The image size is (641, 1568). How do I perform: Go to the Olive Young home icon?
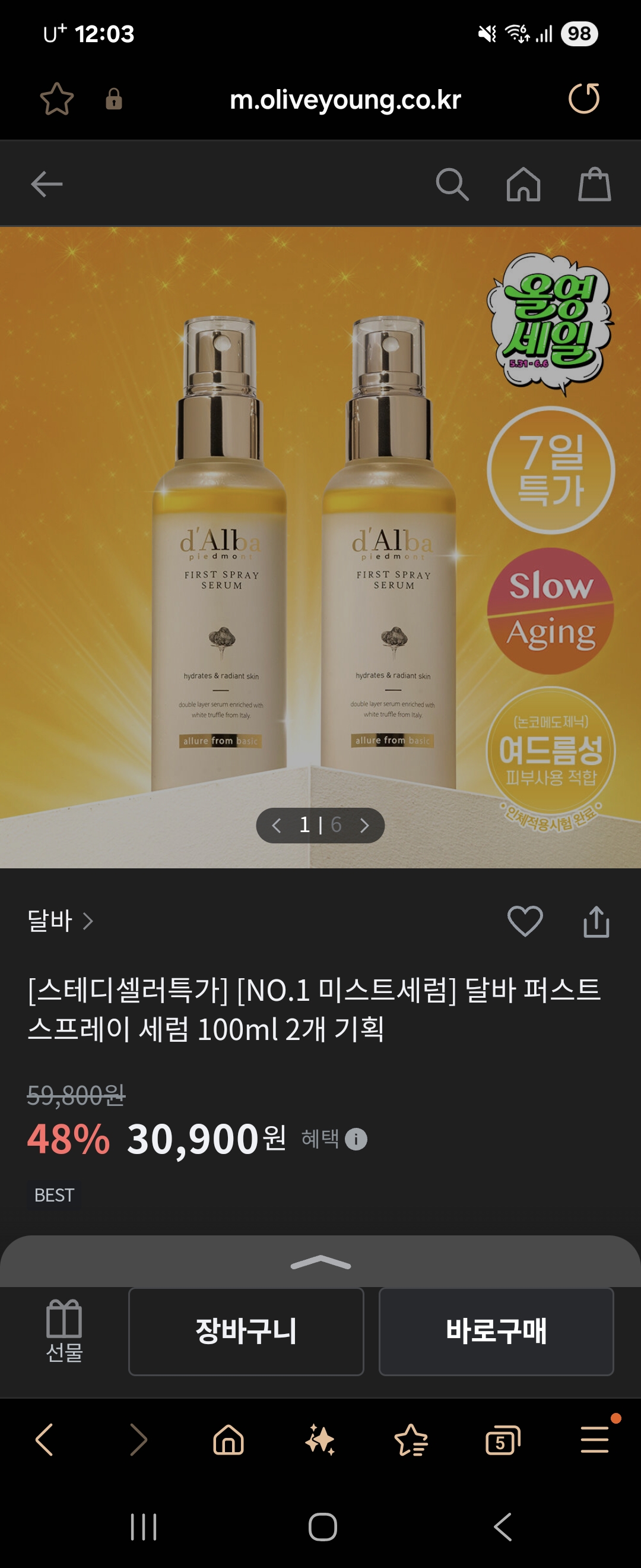[523, 184]
